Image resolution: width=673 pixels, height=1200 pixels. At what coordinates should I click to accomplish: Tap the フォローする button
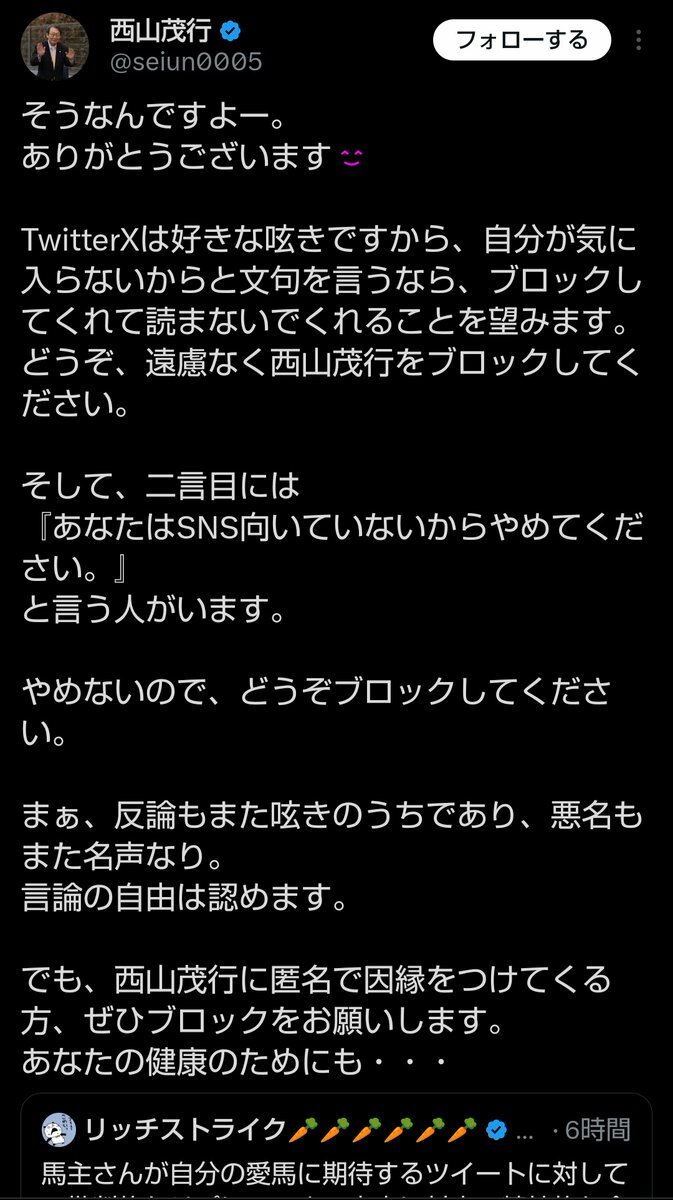click(521, 41)
